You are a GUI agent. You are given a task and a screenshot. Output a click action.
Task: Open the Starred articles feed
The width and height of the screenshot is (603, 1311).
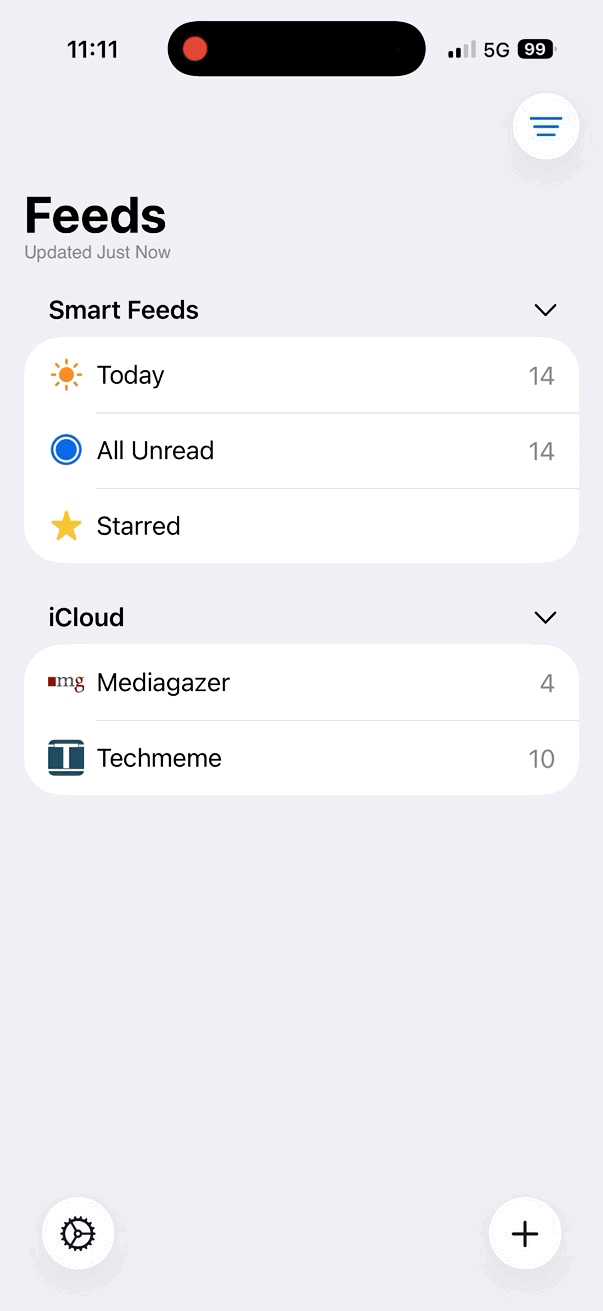(300, 526)
